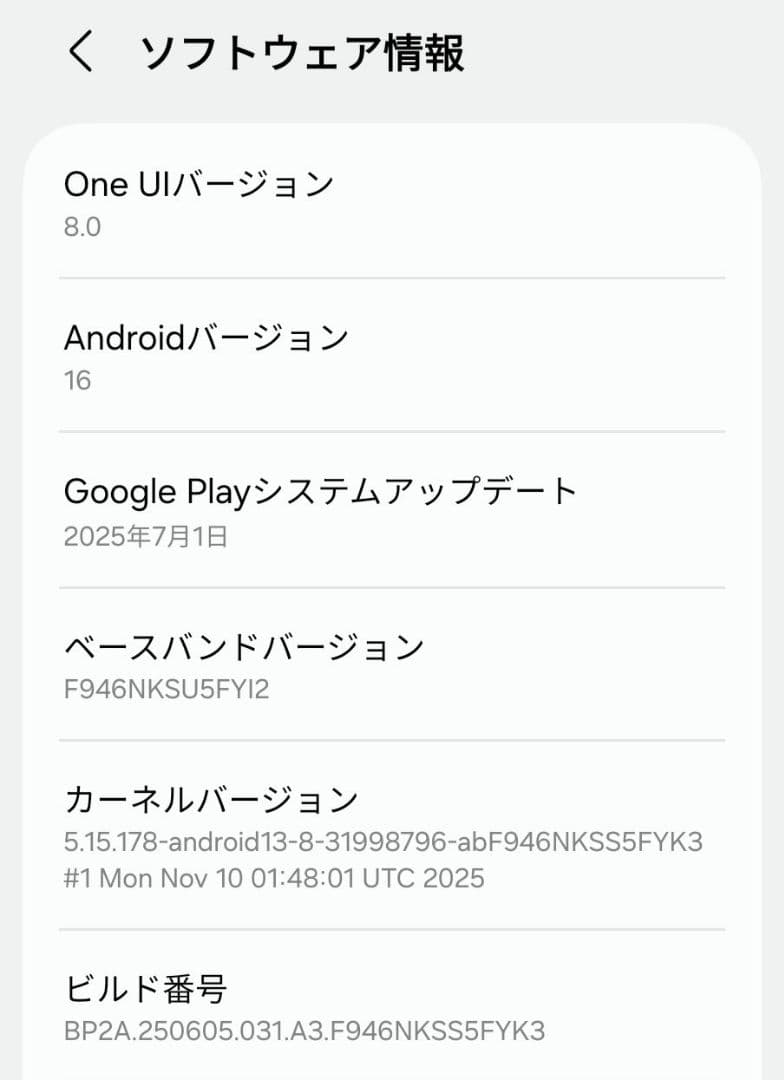Select the date 2025年7月1日
The height and width of the screenshot is (1080, 784).
click(146, 536)
